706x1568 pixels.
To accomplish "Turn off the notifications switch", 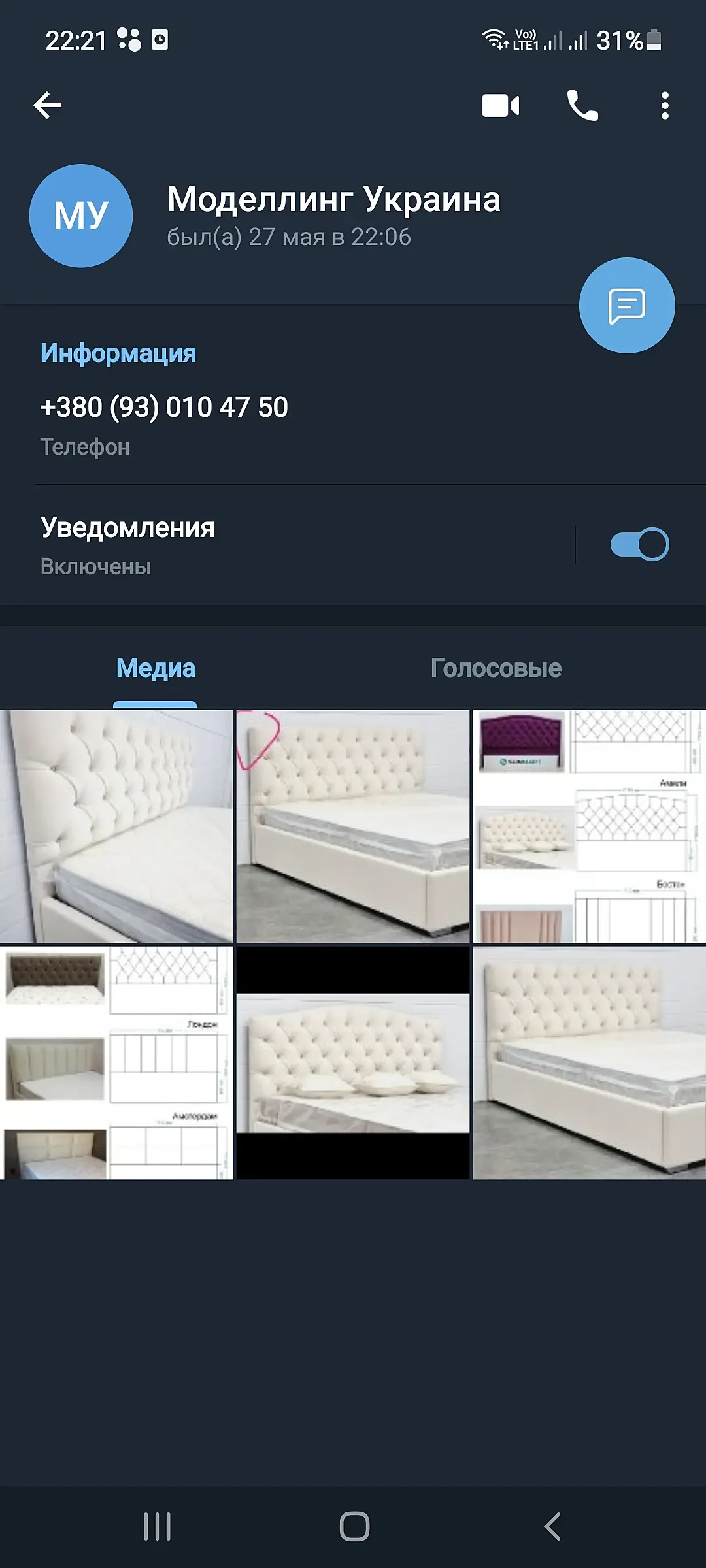I will click(x=639, y=545).
